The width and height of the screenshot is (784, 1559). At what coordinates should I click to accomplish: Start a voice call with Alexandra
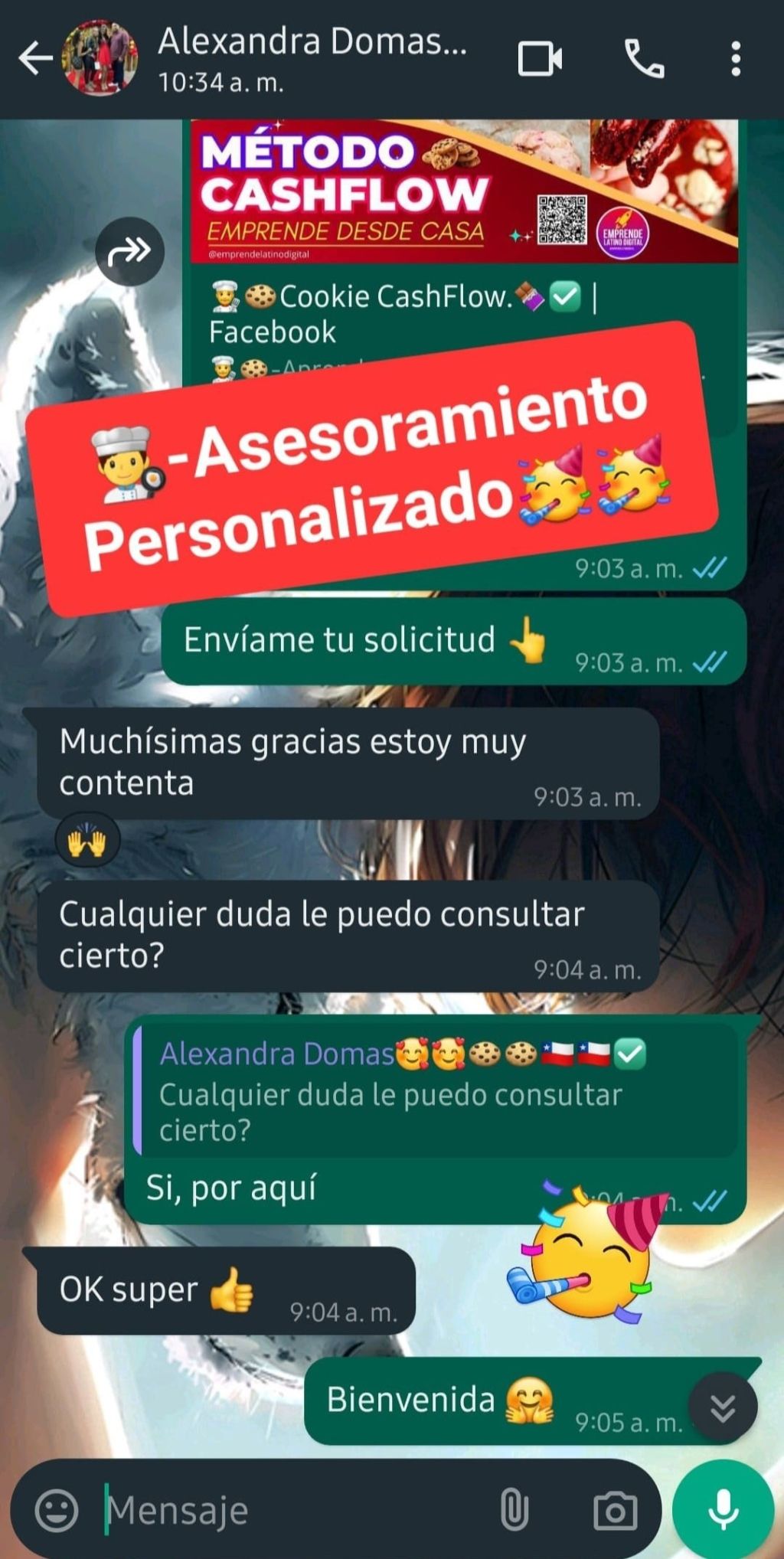pyautogui.click(x=645, y=58)
